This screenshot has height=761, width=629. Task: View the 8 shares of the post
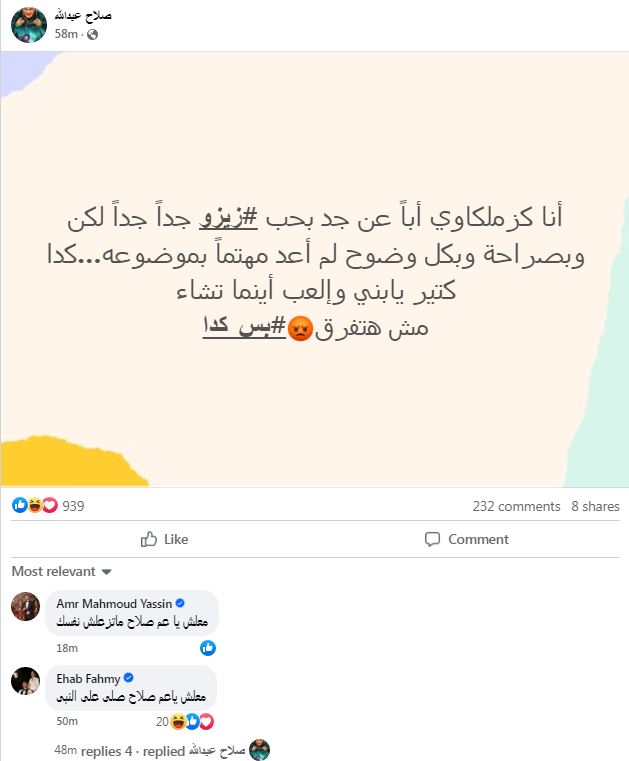pos(595,507)
